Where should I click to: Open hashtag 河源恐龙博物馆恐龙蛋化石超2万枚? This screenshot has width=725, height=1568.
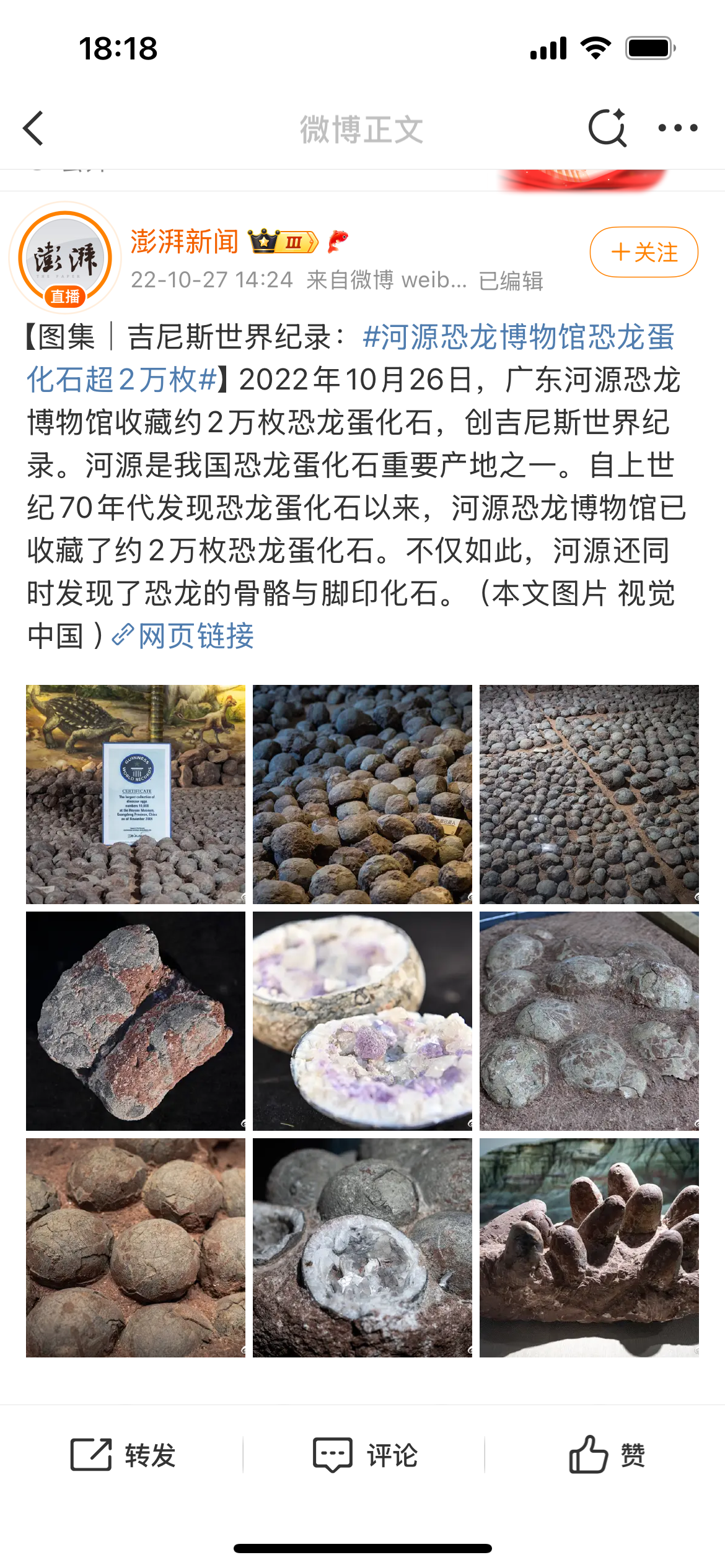(x=518, y=338)
